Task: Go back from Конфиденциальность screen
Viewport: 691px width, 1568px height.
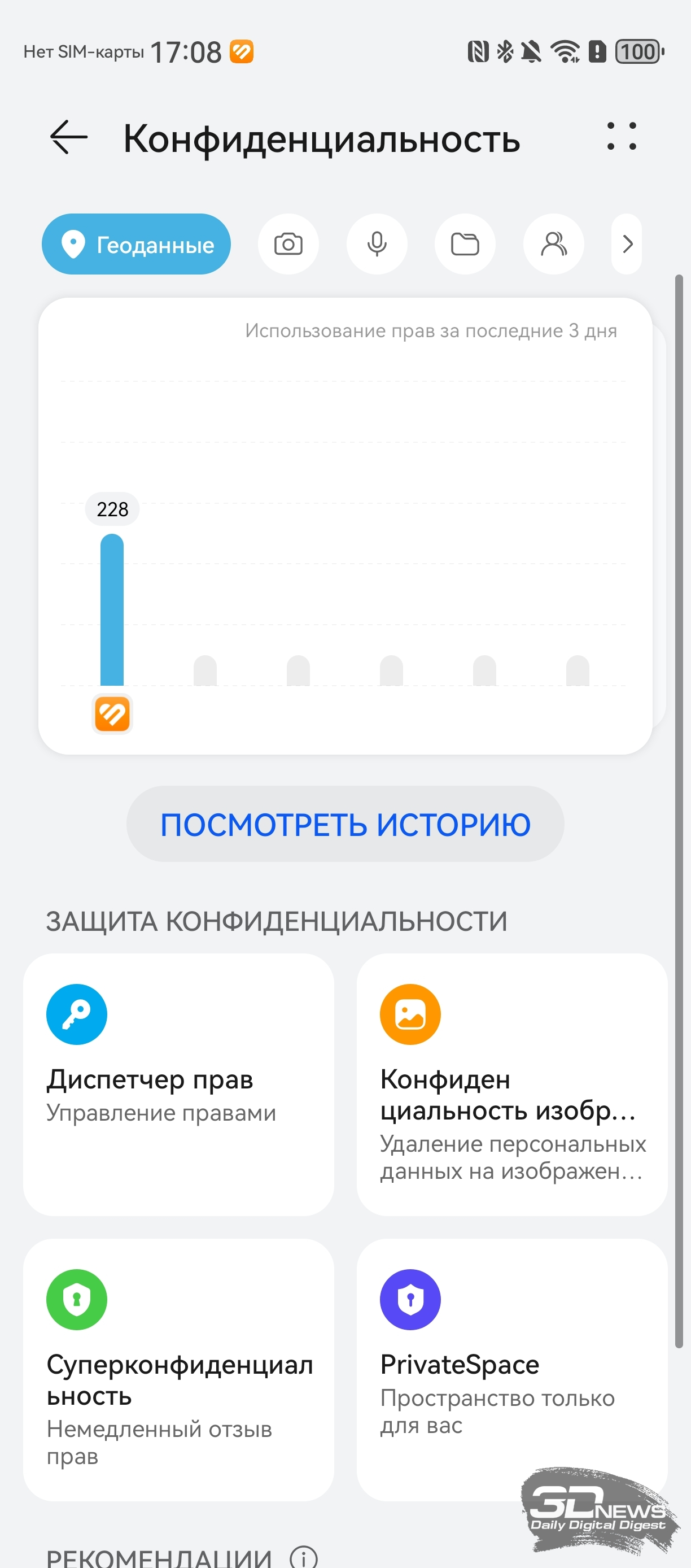Action: (x=69, y=138)
